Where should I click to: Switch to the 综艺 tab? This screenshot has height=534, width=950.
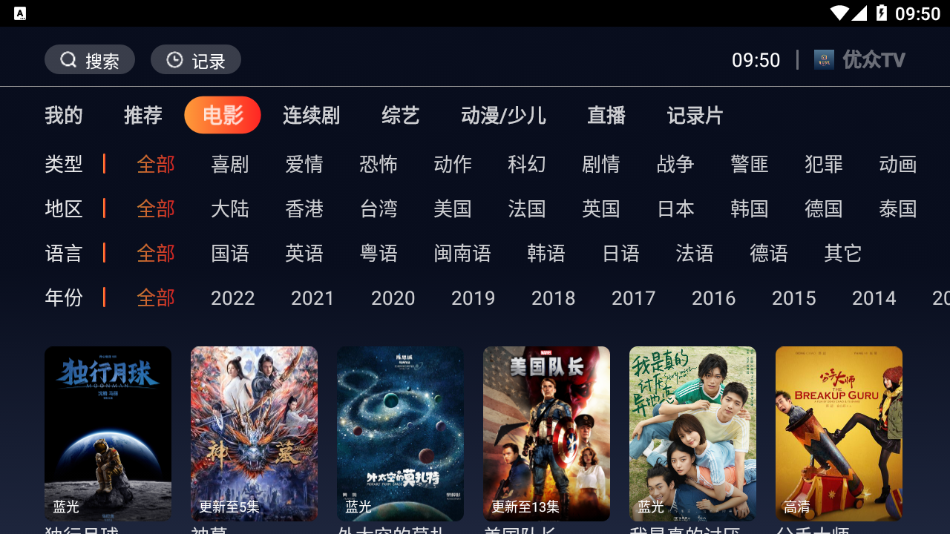pyautogui.click(x=400, y=115)
